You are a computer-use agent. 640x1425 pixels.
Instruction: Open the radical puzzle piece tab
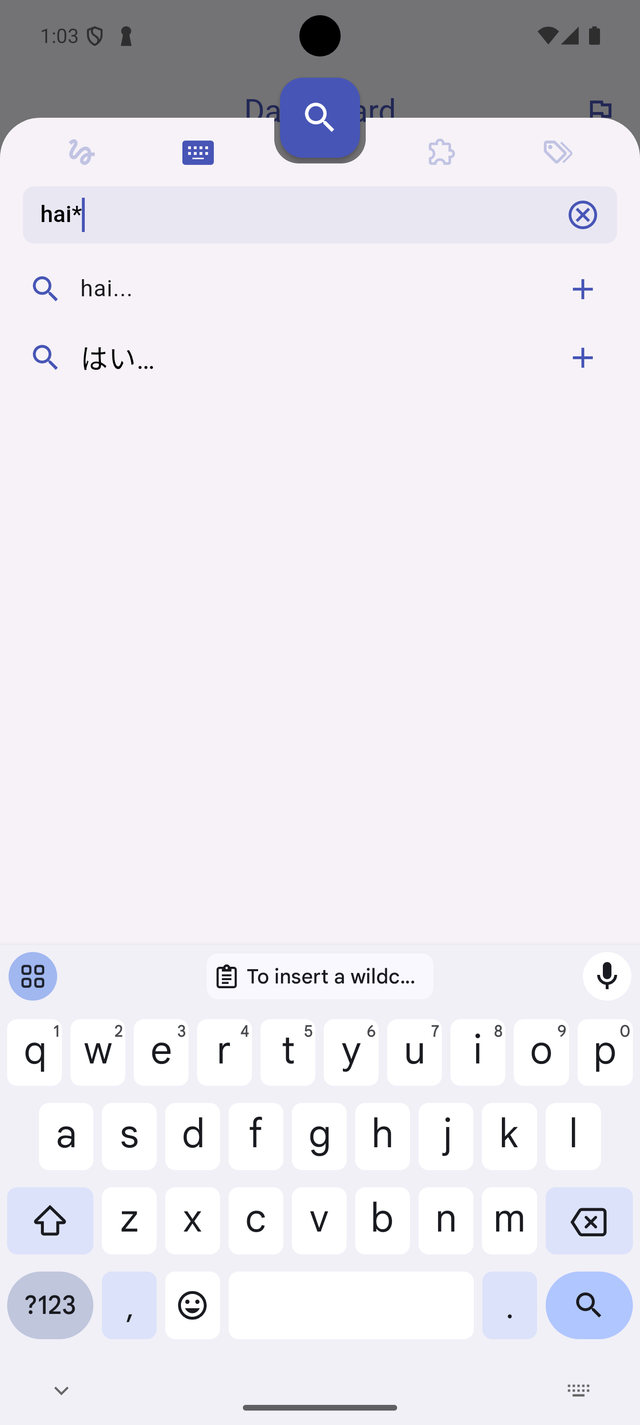441,152
